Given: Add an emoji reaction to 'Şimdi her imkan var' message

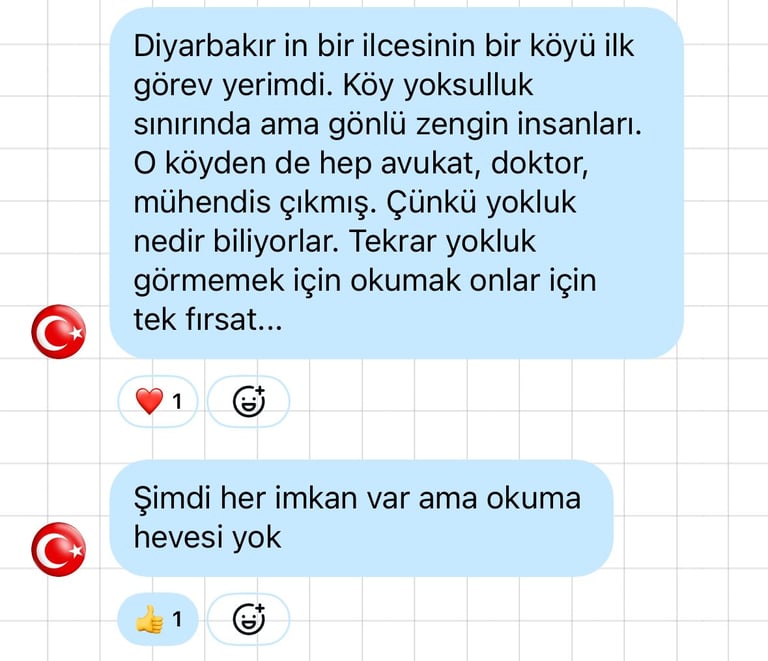Looking at the screenshot, I should pos(248,619).
